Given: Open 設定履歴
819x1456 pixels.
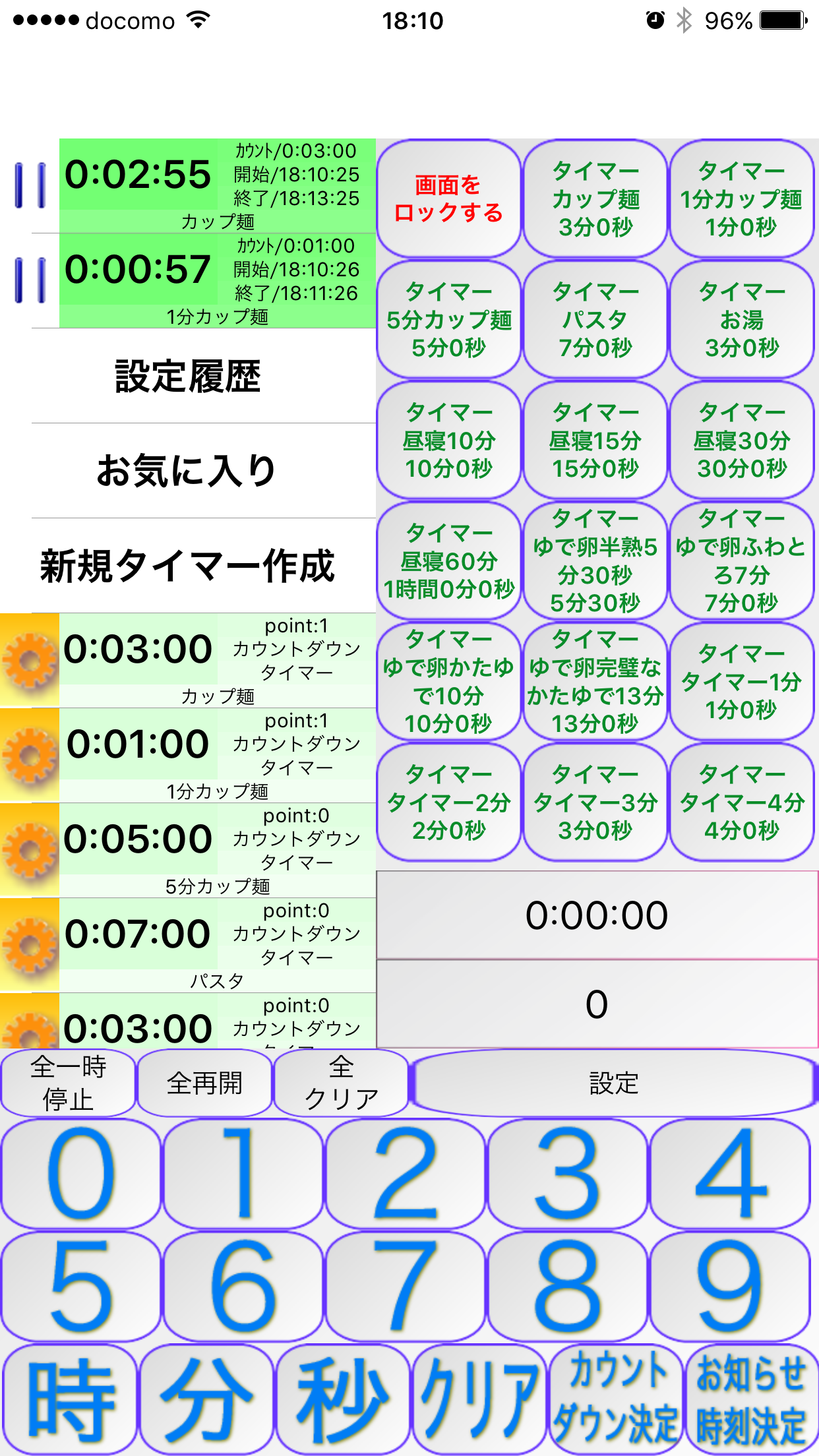Looking at the screenshot, I should coord(189,376).
